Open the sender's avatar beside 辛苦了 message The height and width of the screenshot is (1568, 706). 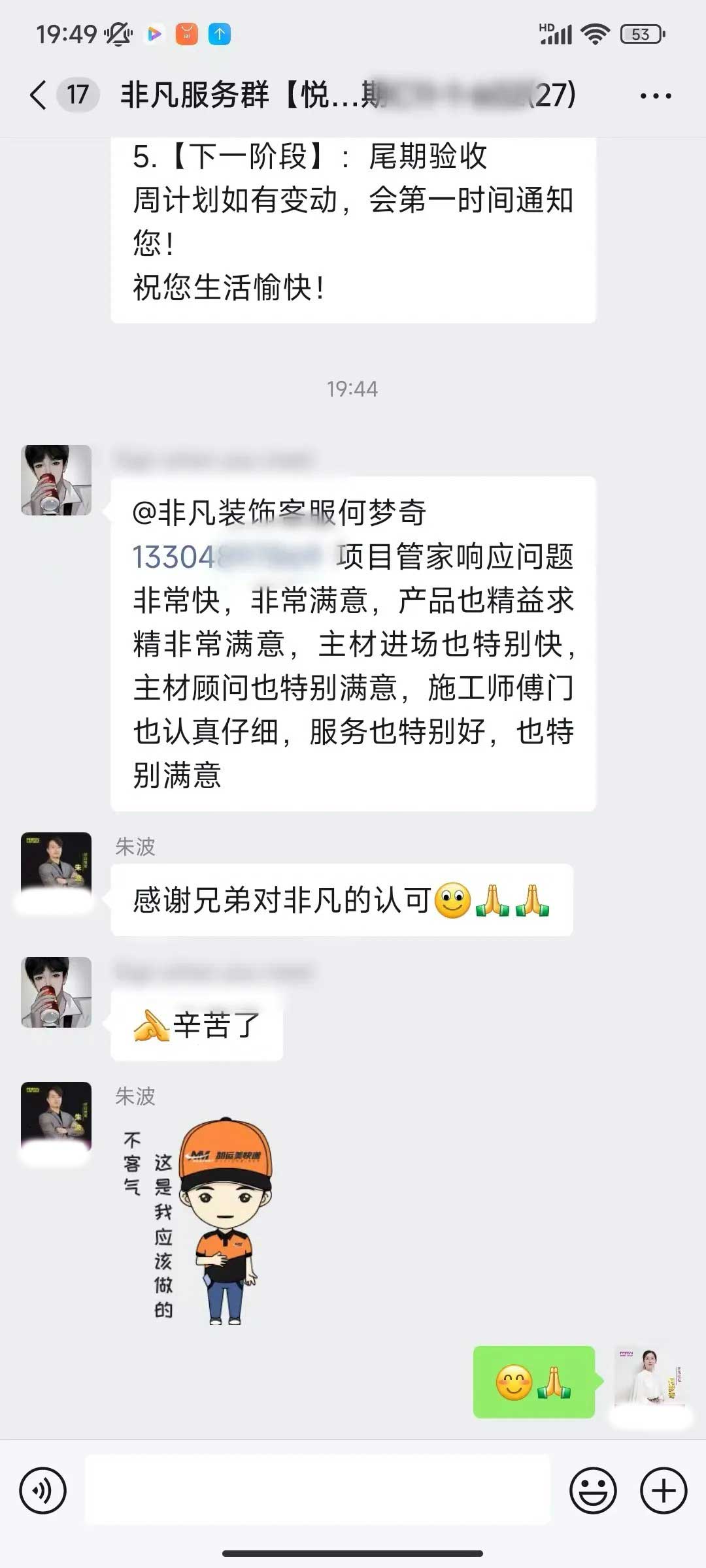pyautogui.click(x=56, y=992)
